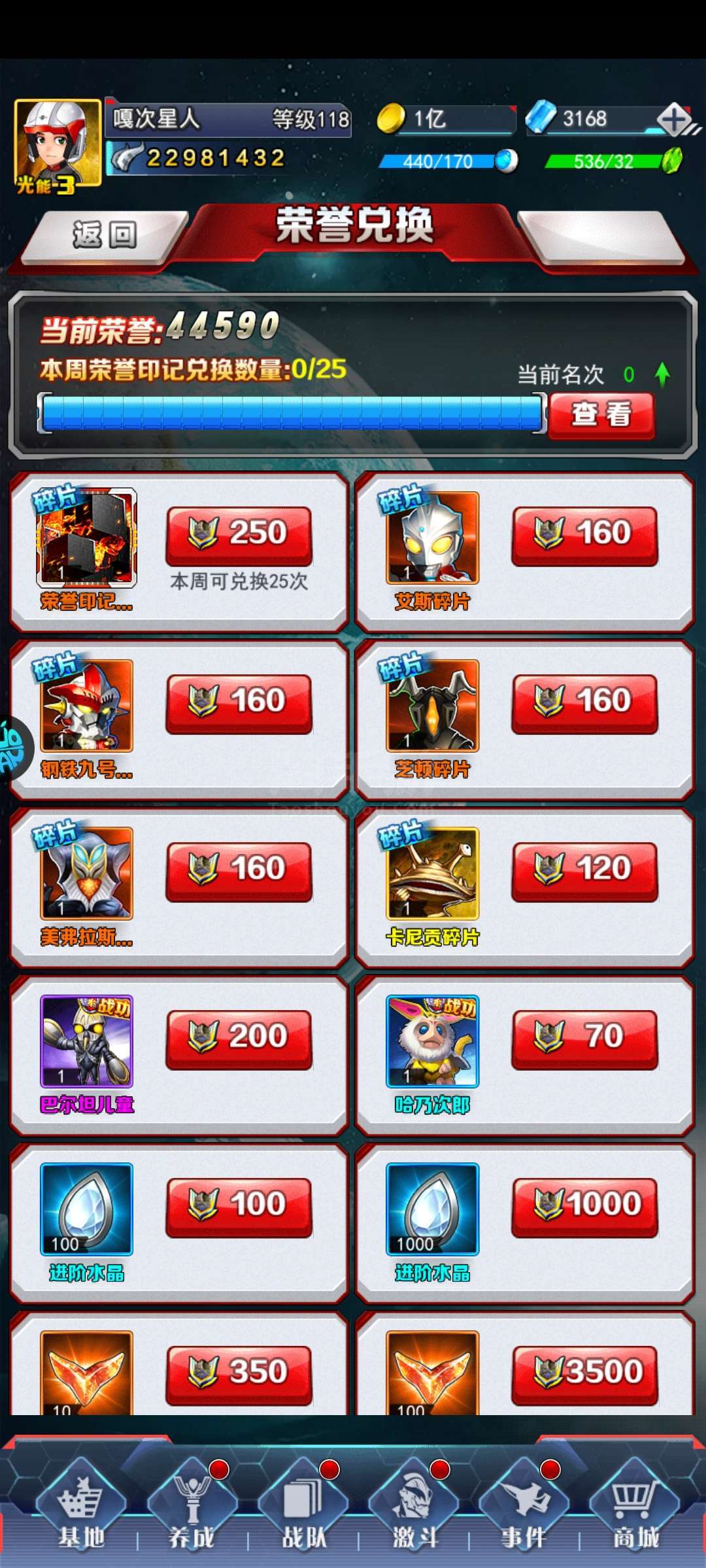
Task: Open the player avatar profile
Action: [x=58, y=146]
